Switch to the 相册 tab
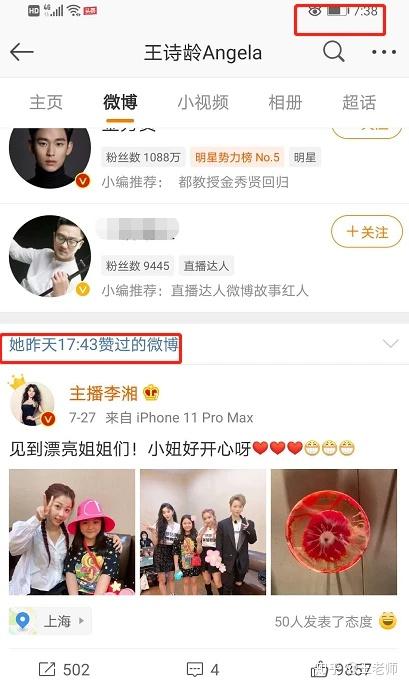 (x=285, y=102)
